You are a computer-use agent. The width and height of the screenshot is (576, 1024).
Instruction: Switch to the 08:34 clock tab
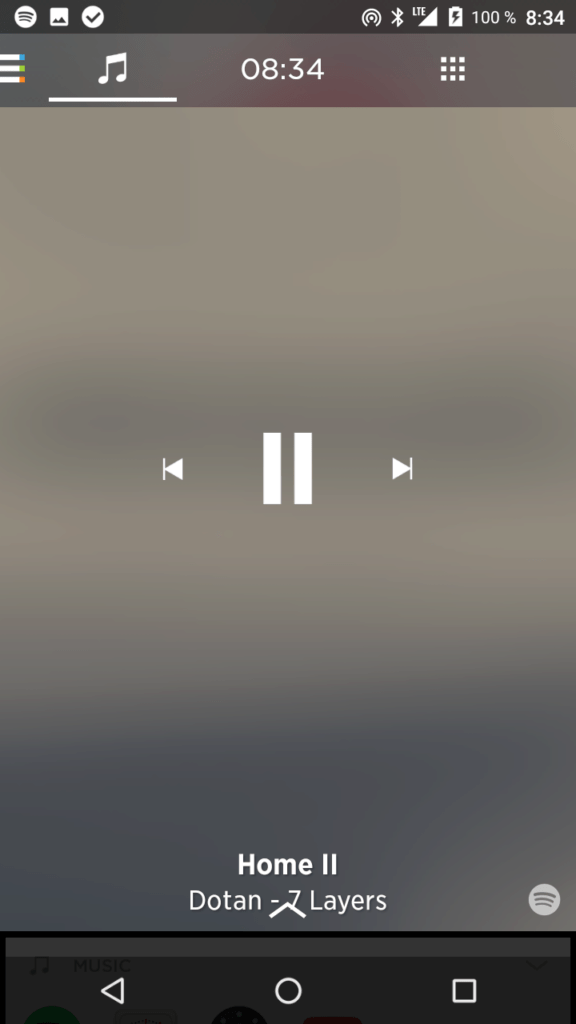pos(282,69)
